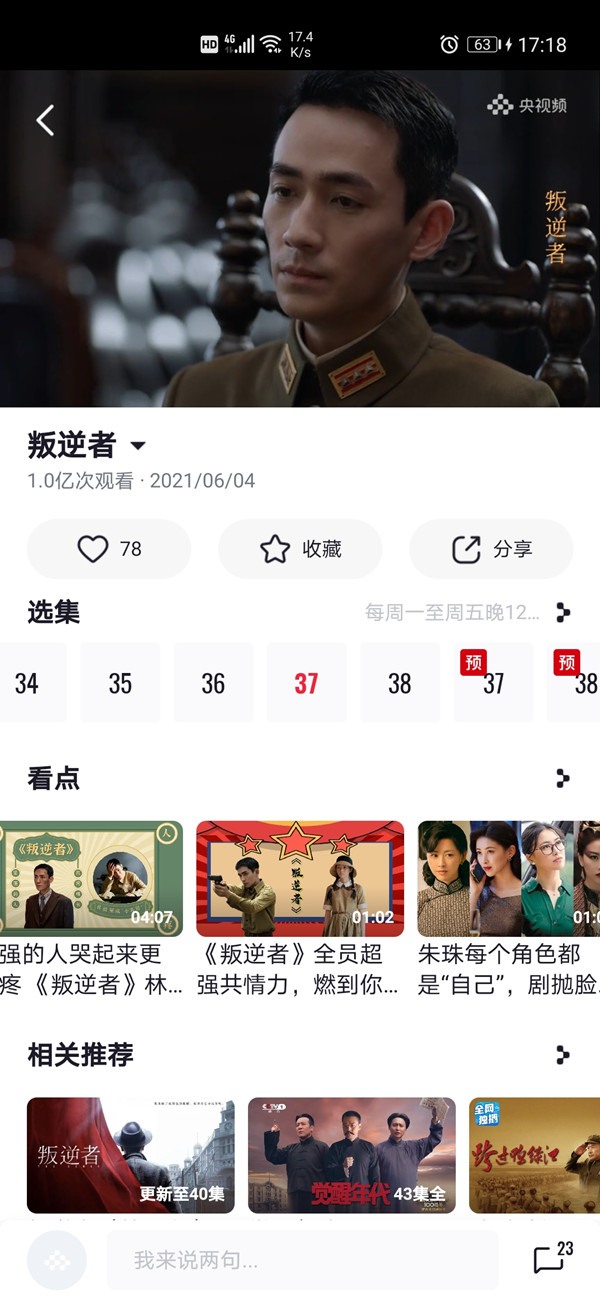View the 23 comments
This screenshot has height=1300, width=600.
pos(552,1258)
